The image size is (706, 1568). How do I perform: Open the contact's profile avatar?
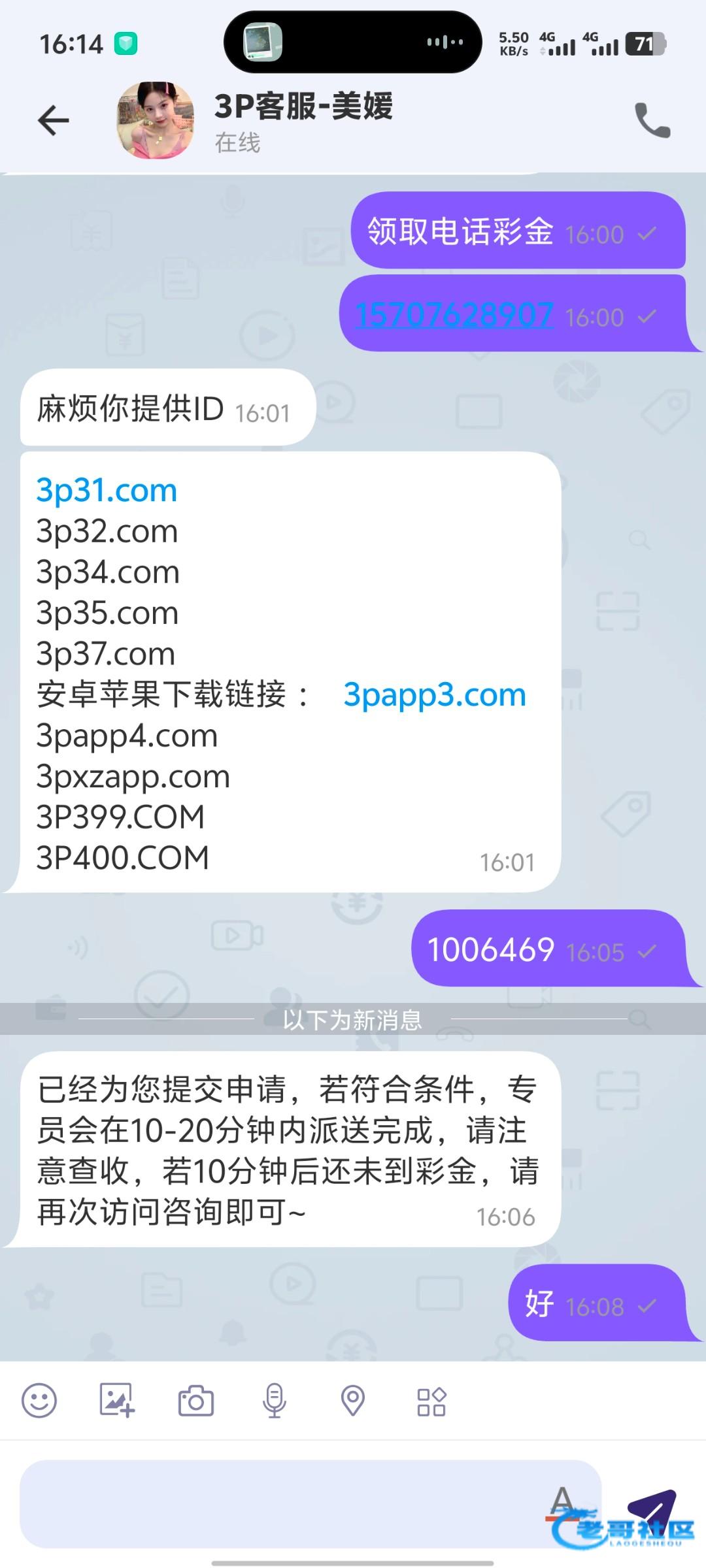tap(156, 120)
